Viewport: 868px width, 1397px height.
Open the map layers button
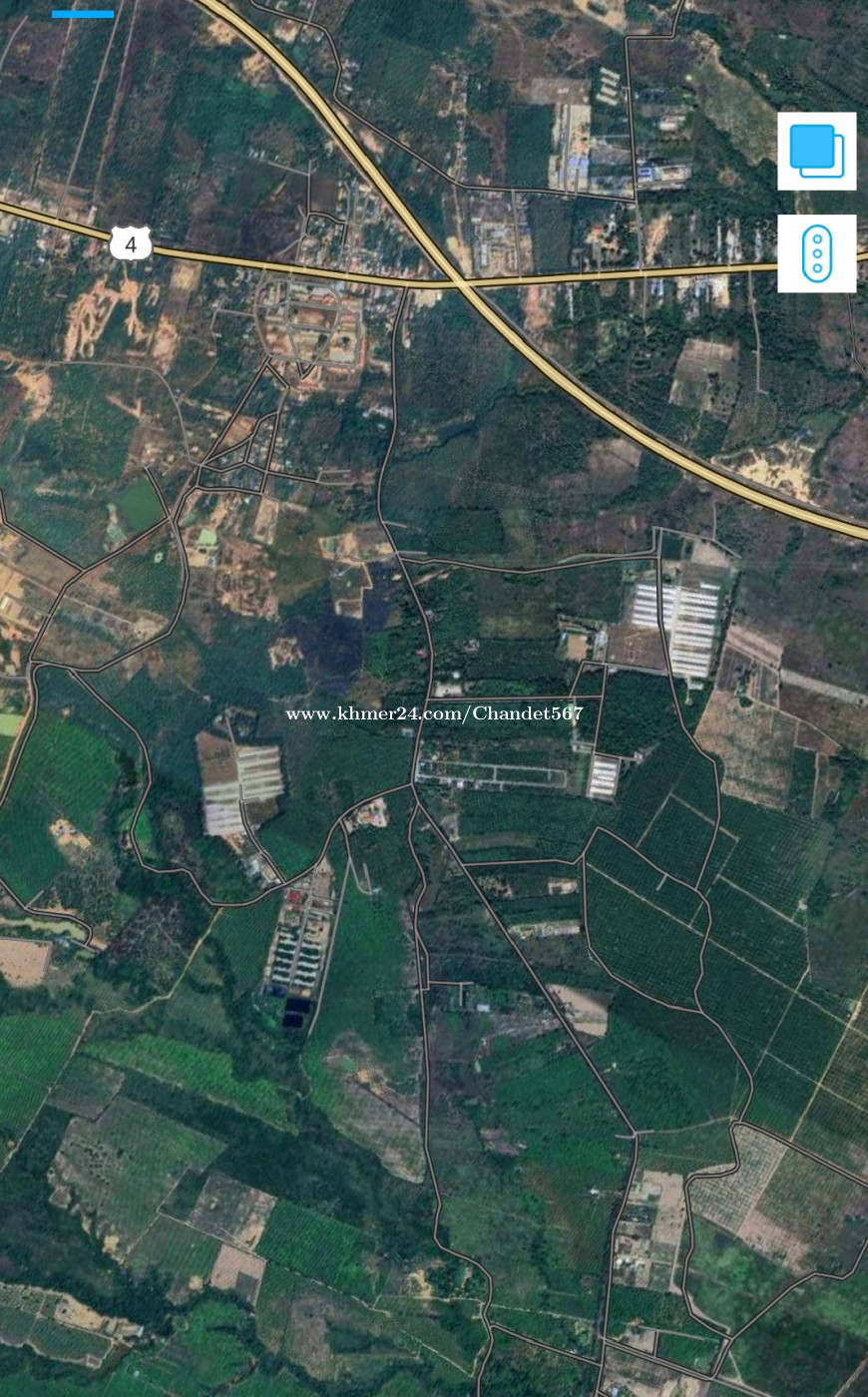[x=817, y=151]
